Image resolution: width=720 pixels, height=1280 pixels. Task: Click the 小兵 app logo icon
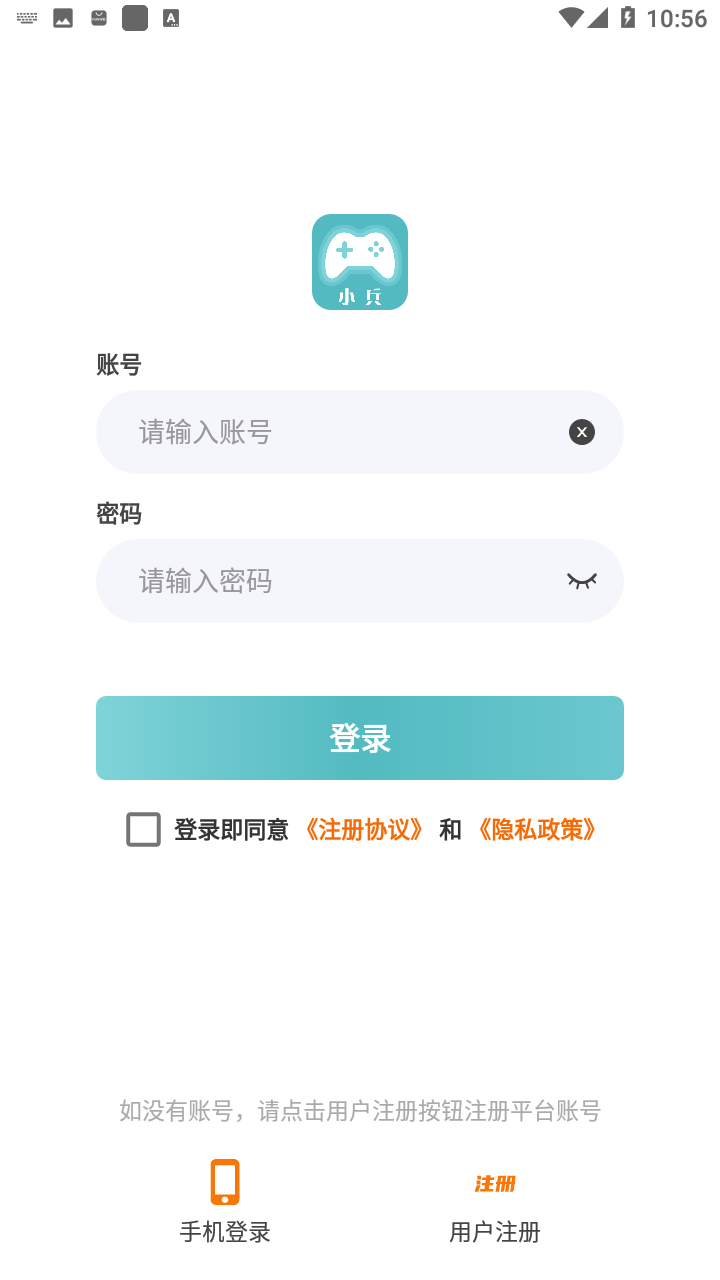(360, 261)
